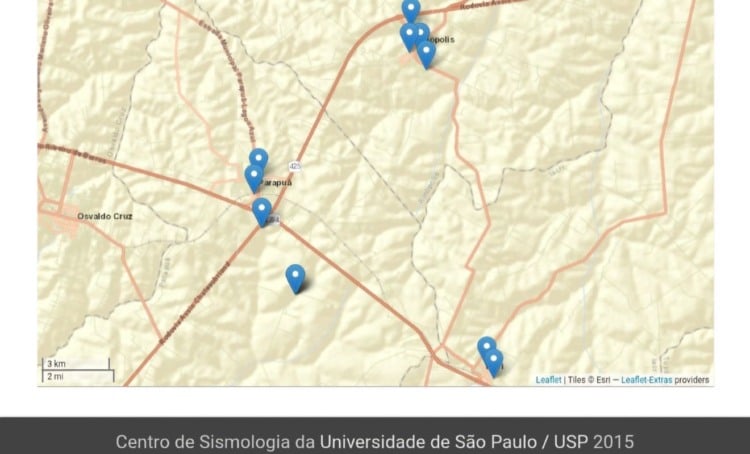Select the marker cut off at the map's top edge
Viewport: 750px width, 454px height.
click(411, 10)
